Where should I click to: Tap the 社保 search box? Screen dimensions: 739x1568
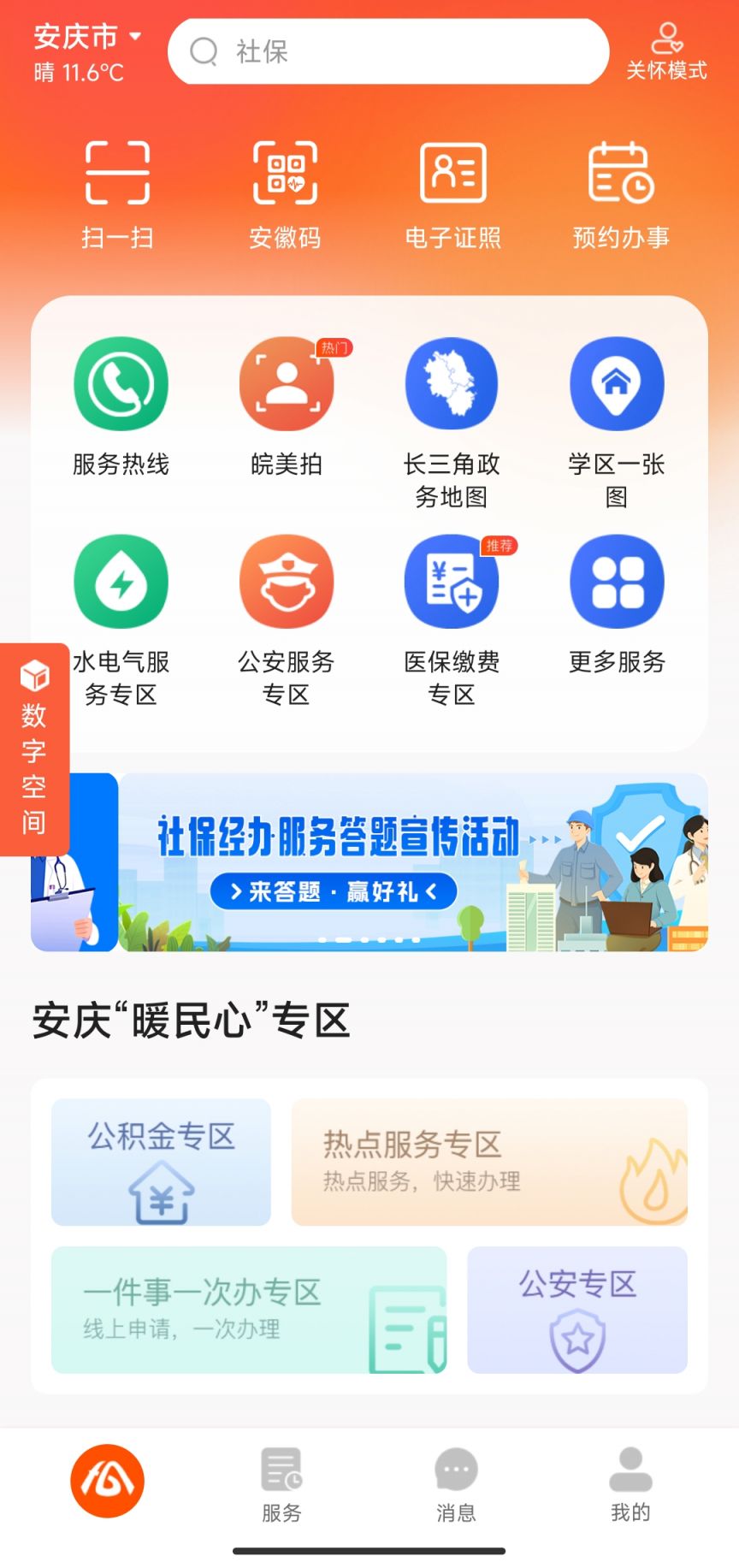[388, 51]
